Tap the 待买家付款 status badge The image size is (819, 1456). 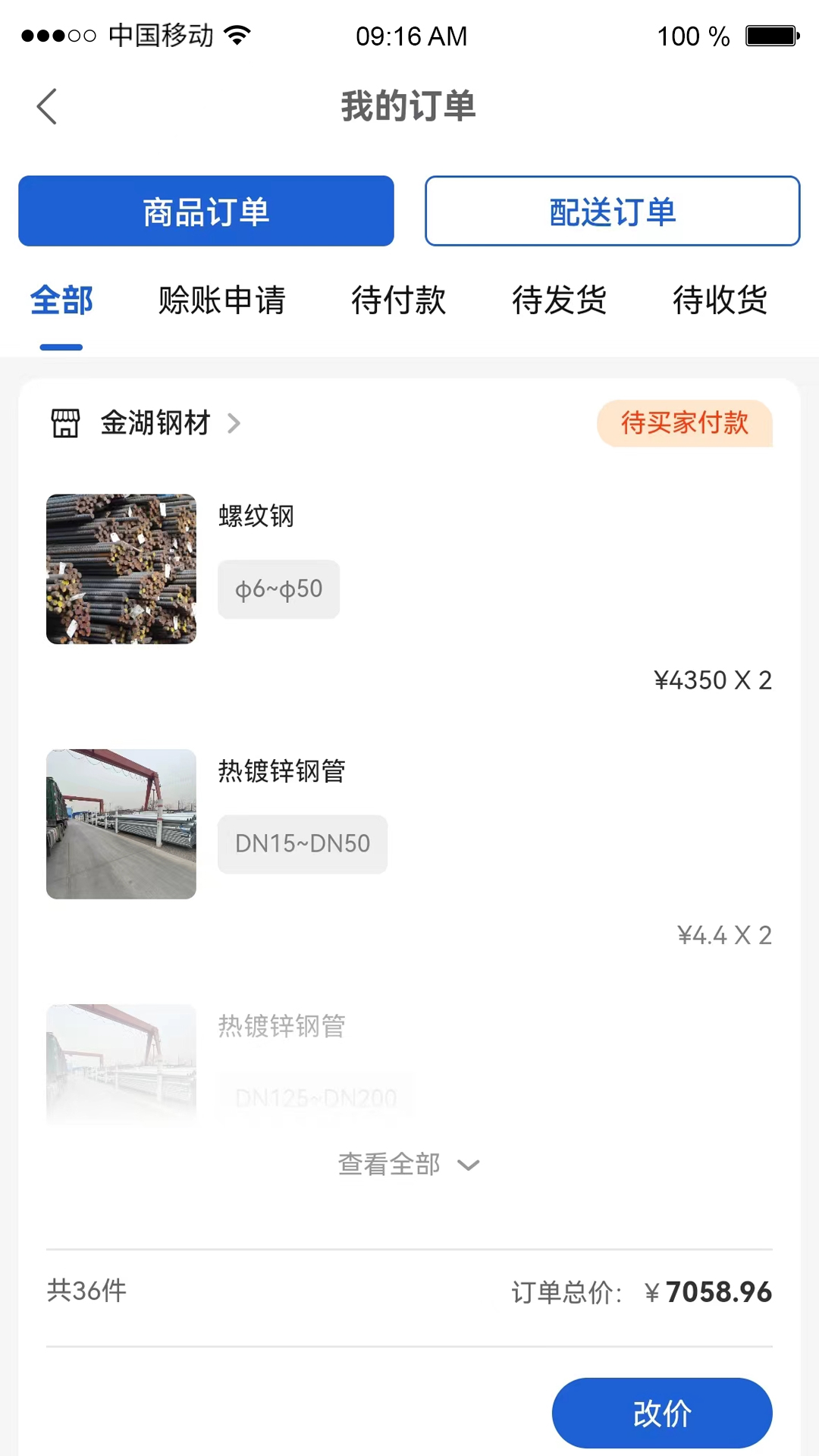coord(685,424)
